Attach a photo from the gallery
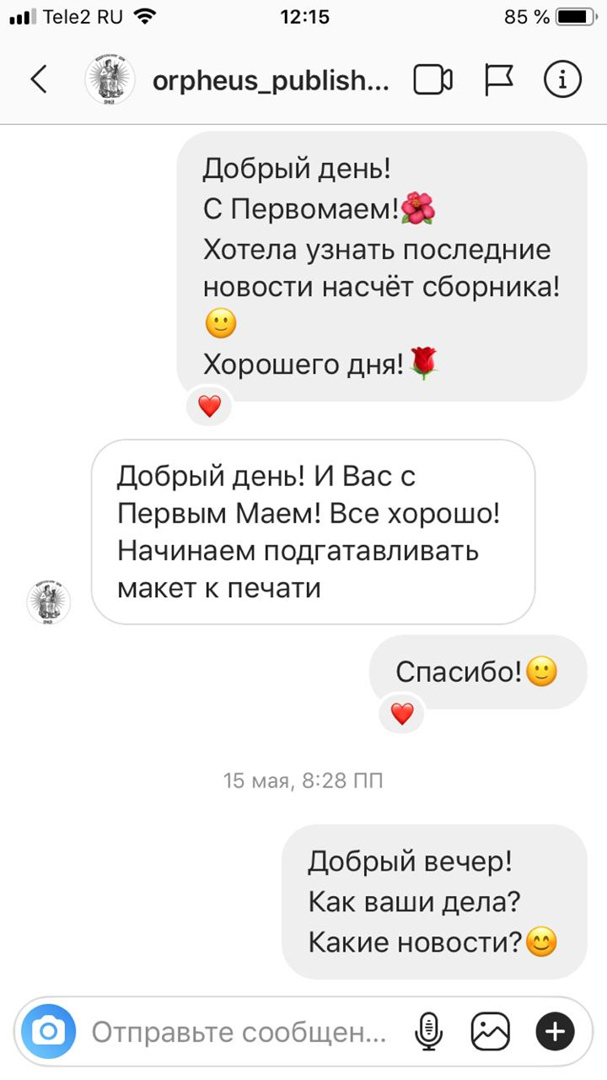 coord(491,1031)
